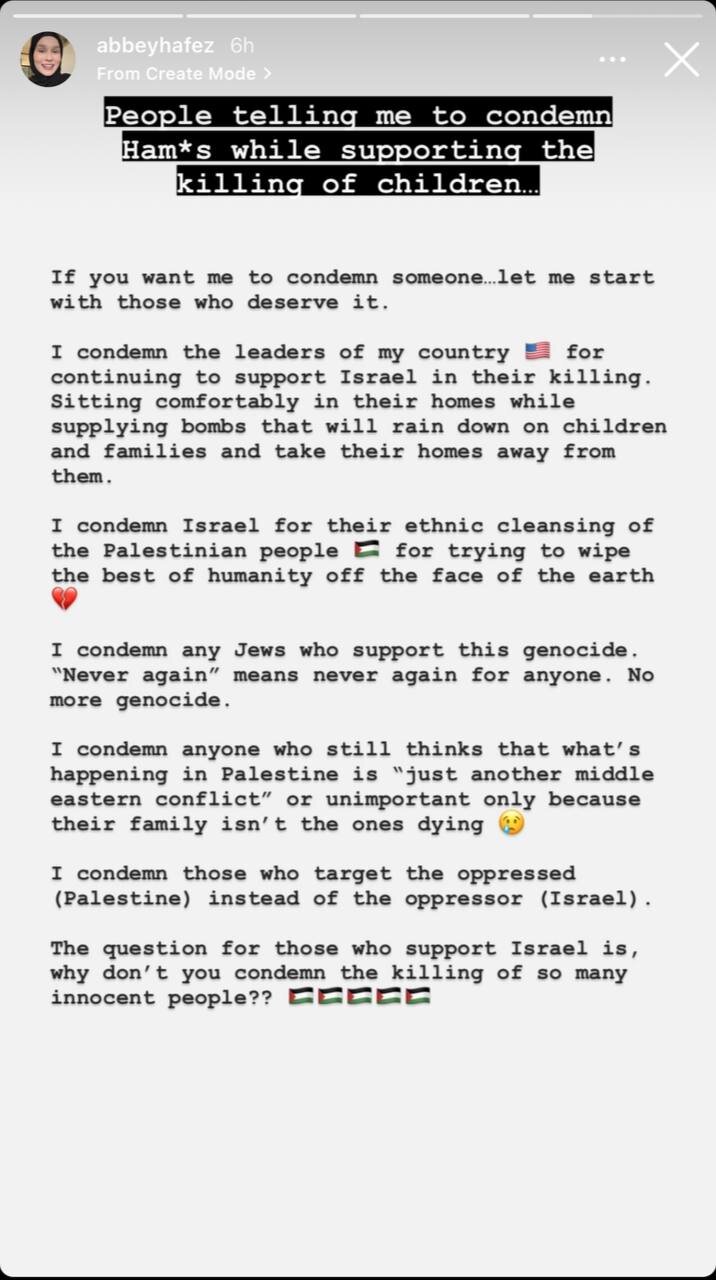This screenshot has width=716, height=1280.
Task: Close the story viewer
Action: click(x=682, y=60)
